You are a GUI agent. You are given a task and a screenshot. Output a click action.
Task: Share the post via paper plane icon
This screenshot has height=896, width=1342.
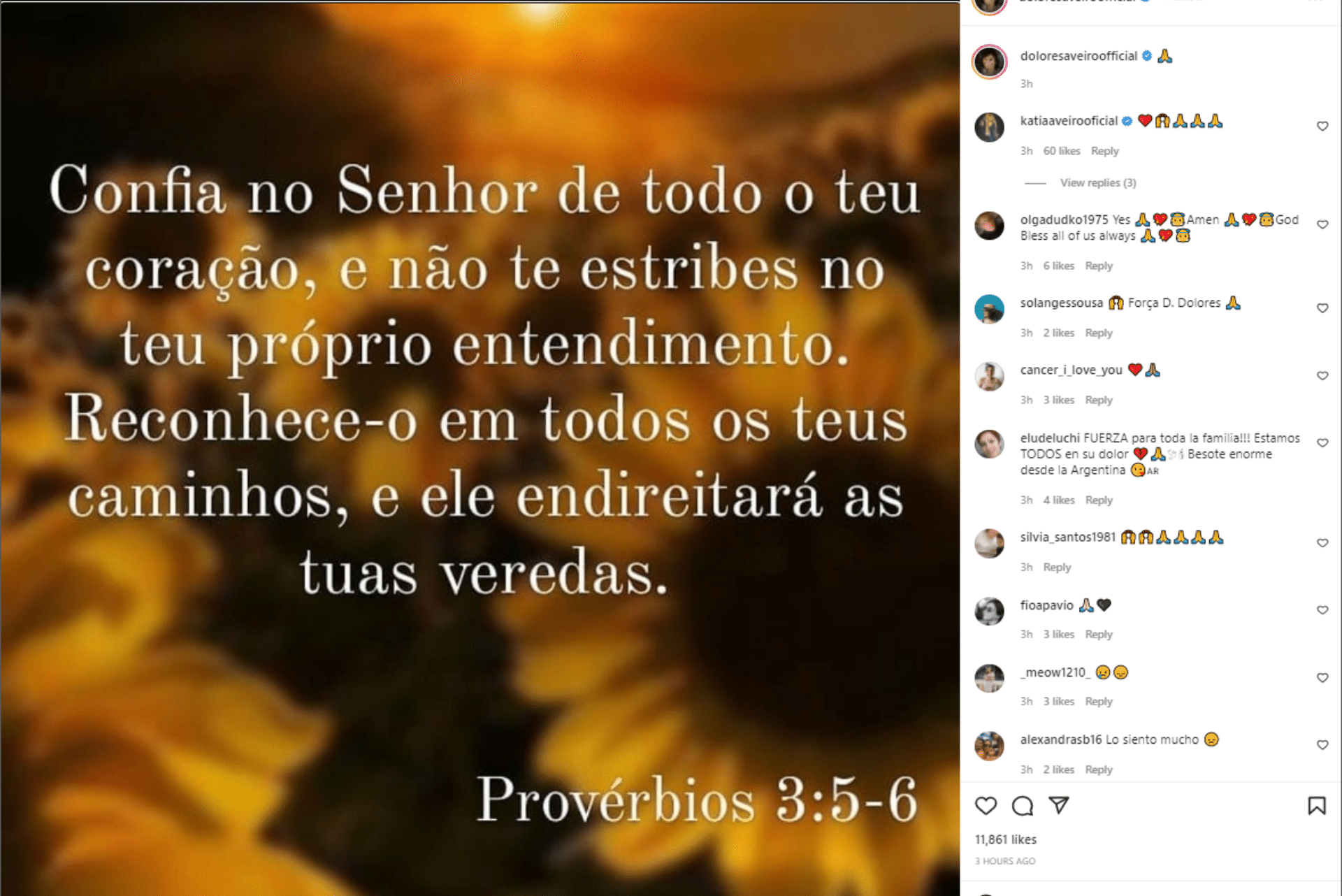1059,805
